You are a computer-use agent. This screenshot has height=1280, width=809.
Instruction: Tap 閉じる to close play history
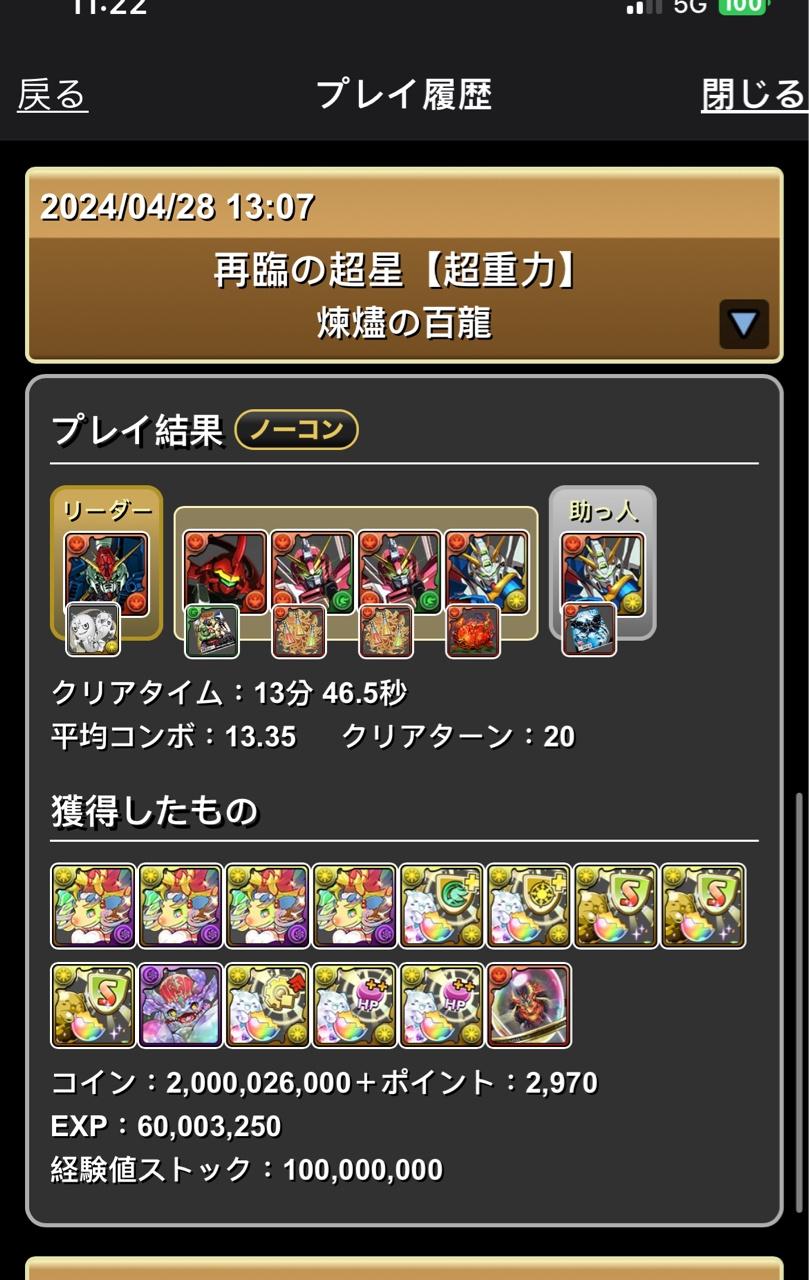tap(753, 95)
